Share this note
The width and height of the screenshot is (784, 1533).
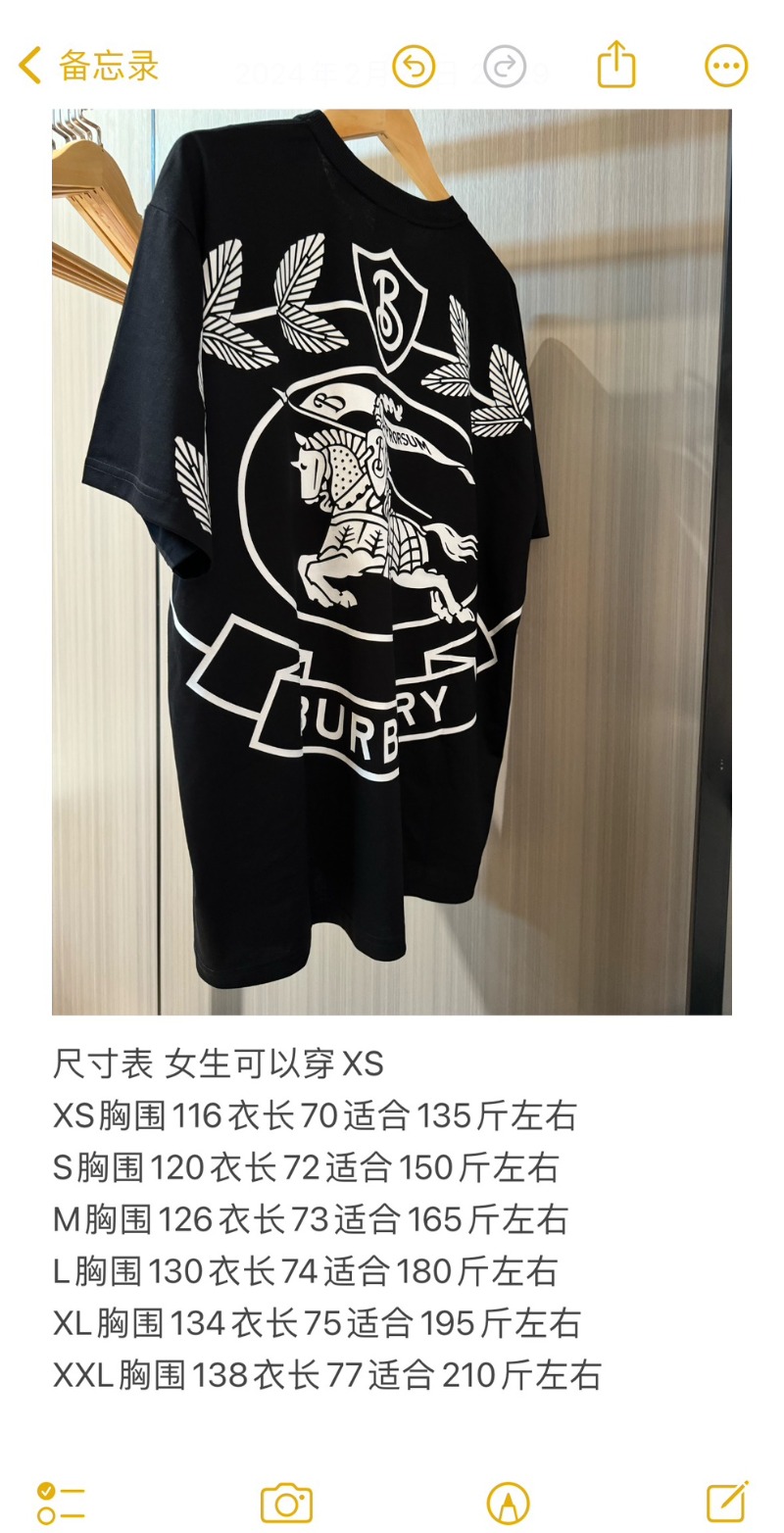(616, 65)
